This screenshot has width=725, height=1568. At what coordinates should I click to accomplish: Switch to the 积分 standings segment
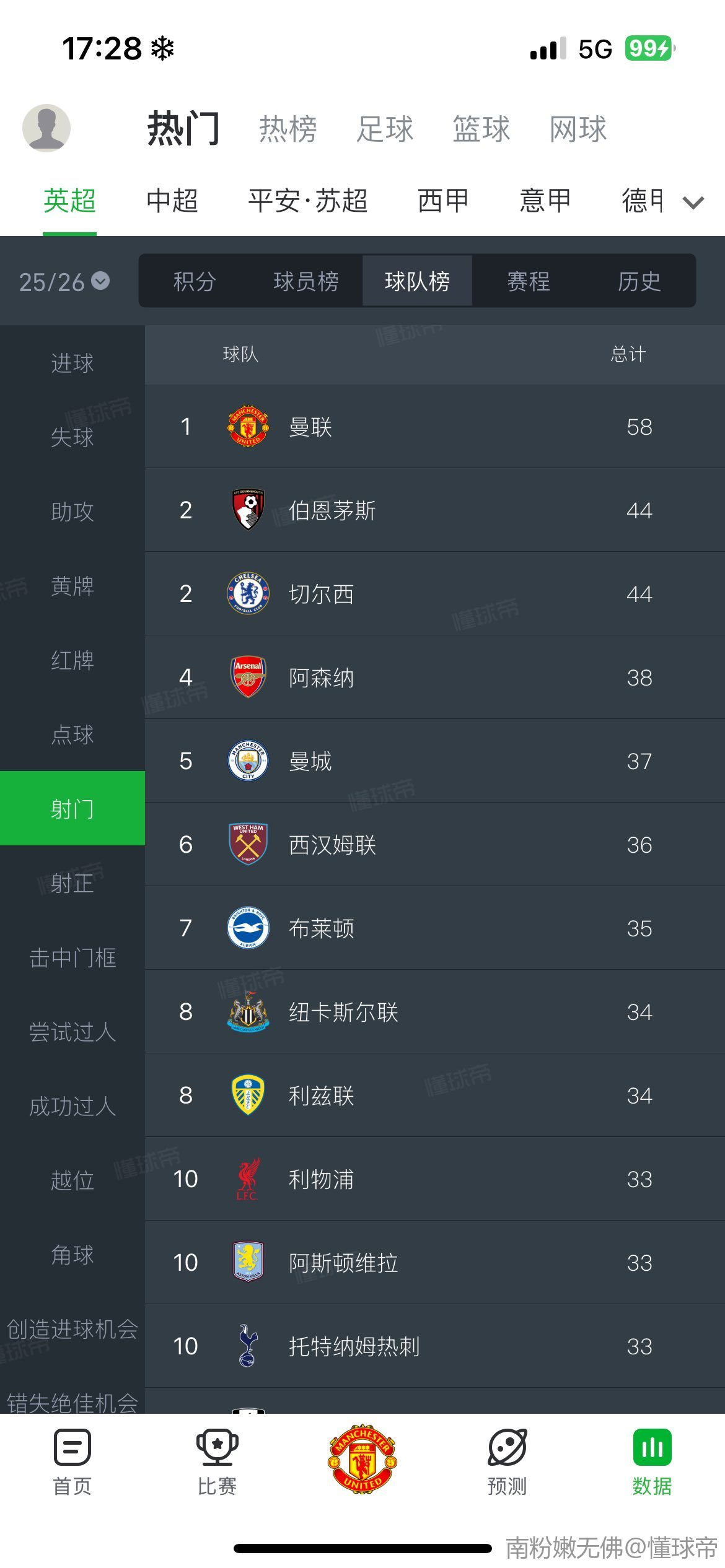point(195,281)
